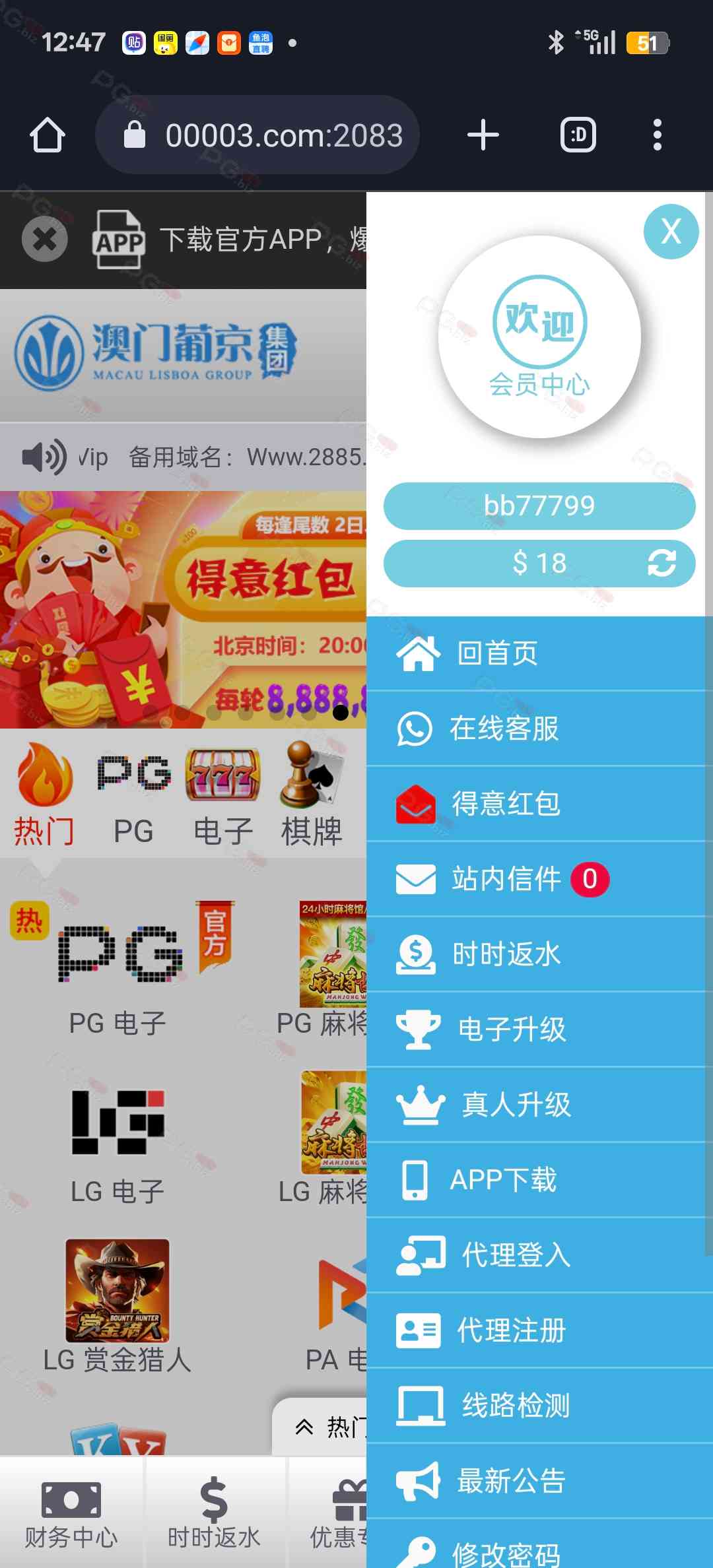The width and height of the screenshot is (713, 1568).
Task: Tap the browser home icon
Action: click(x=48, y=135)
